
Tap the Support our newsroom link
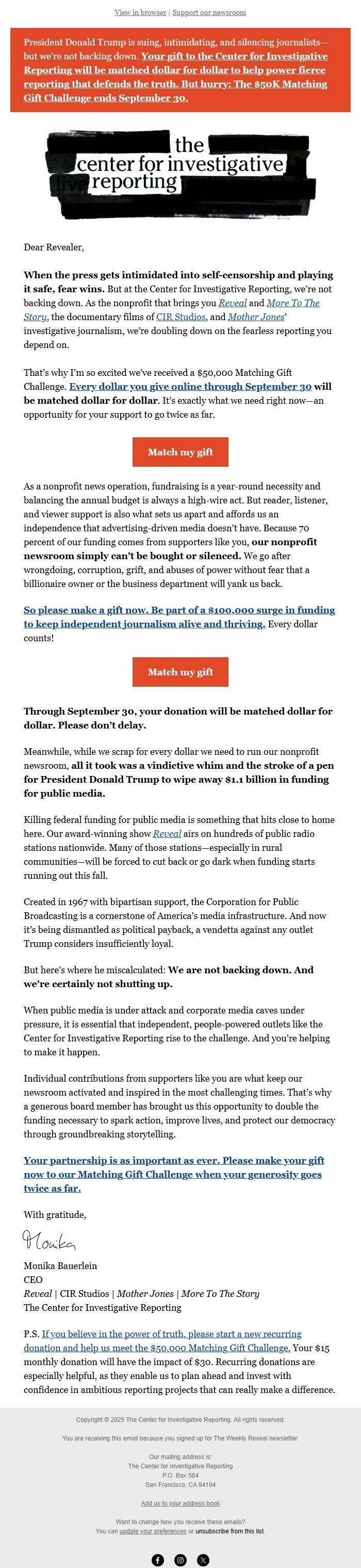(x=209, y=12)
